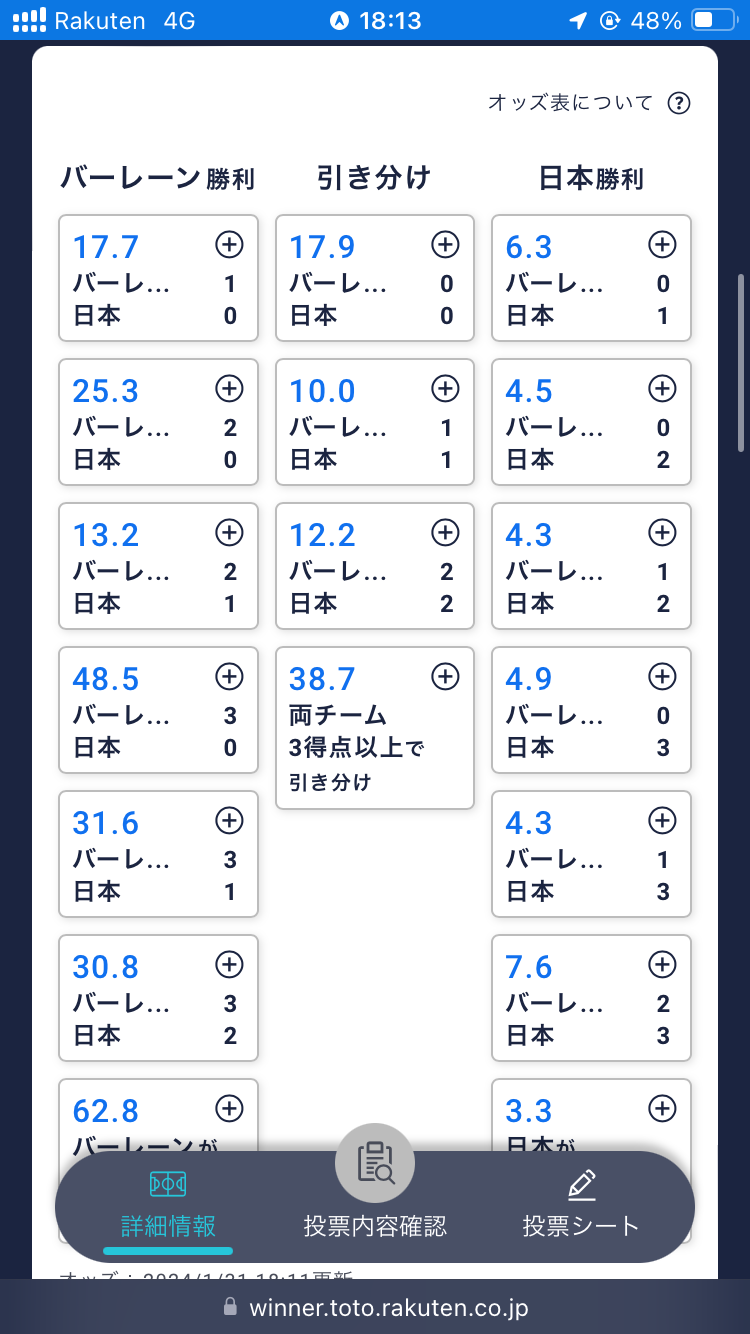This screenshot has width=750, height=1334.
Task: Select the 48.5 odds Bahrain 3-0 card
Action: tap(159, 710)
